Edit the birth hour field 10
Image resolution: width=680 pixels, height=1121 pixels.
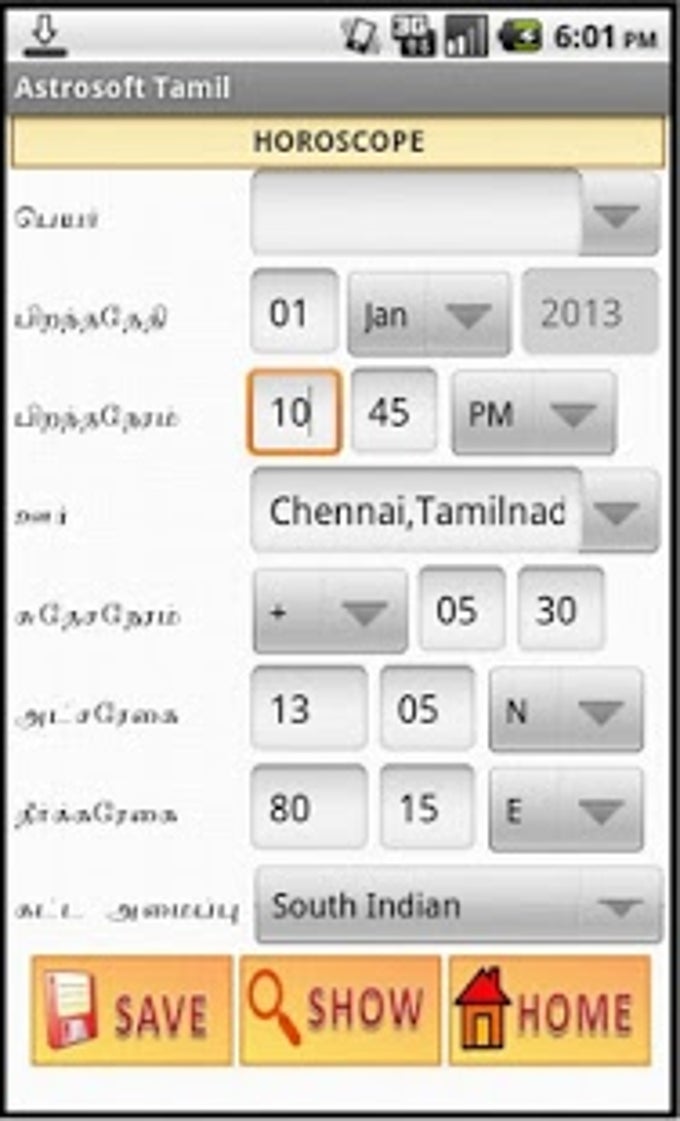[294, 412]
